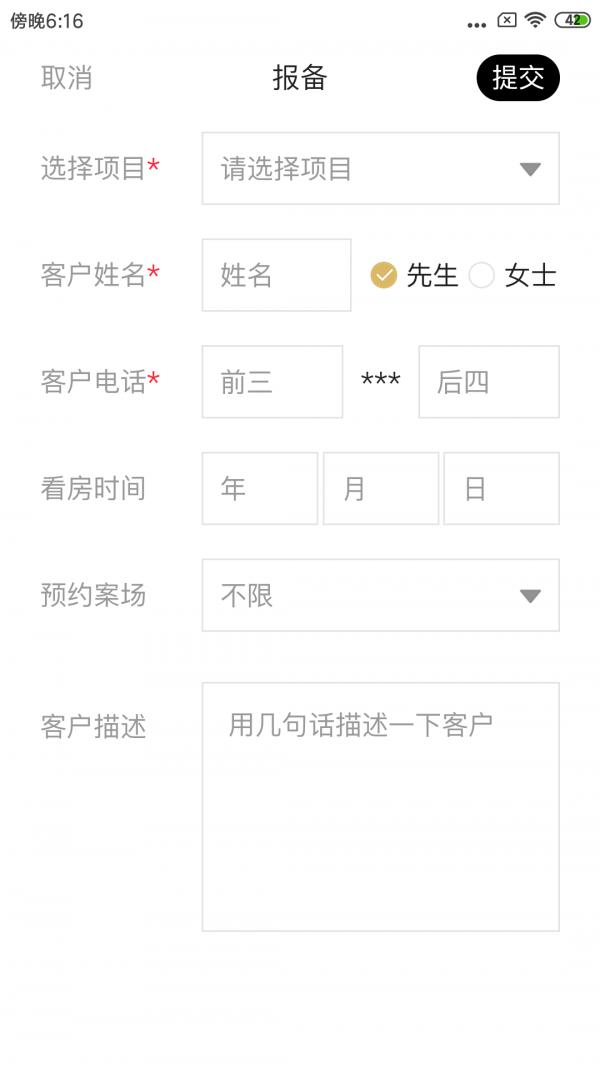The image size is (600, 1067).
Task: Tap 取消 to cancel the report
Action: point(66,78)
